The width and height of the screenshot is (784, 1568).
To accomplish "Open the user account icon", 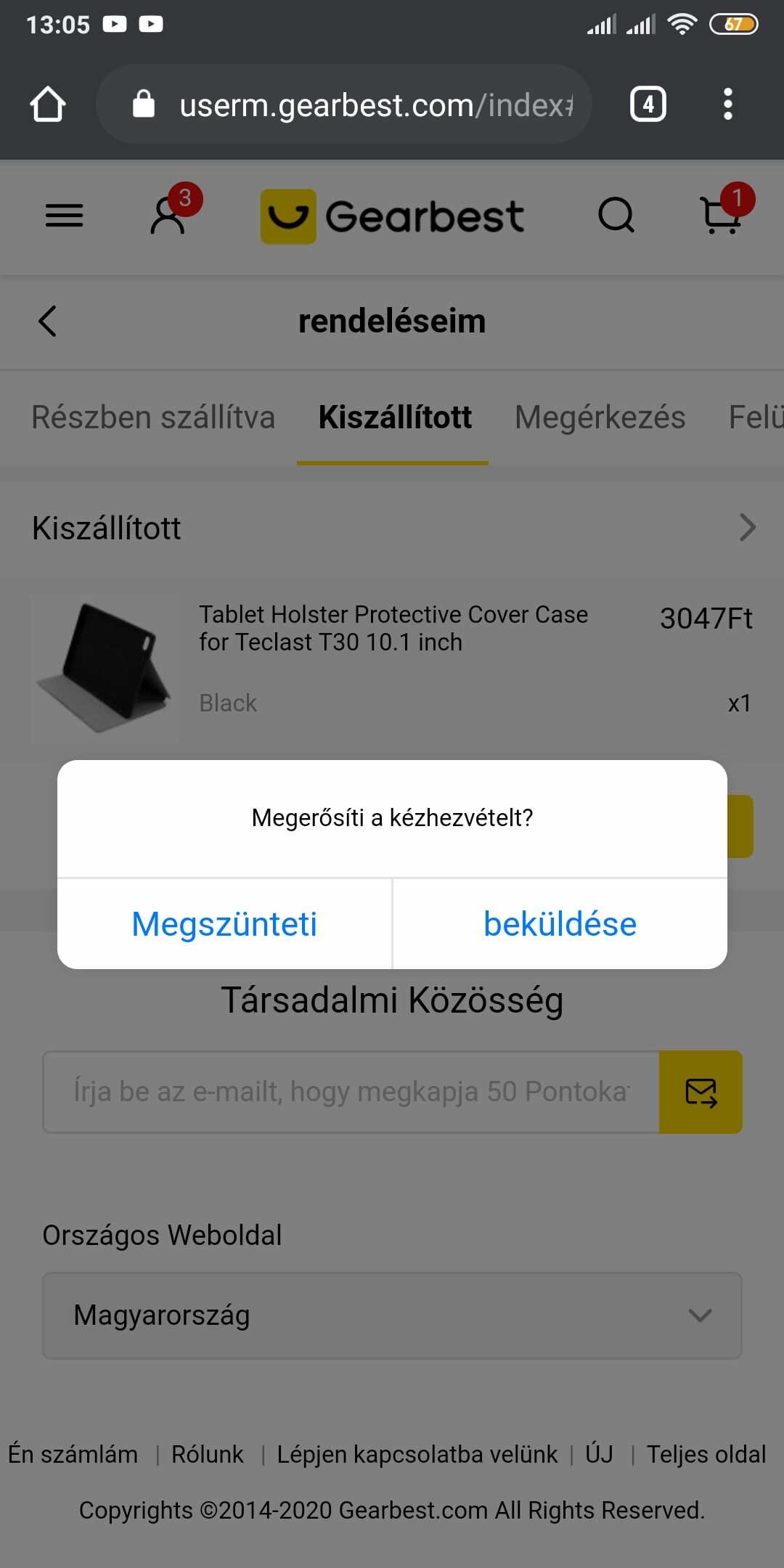I will (x=168, y=216).
